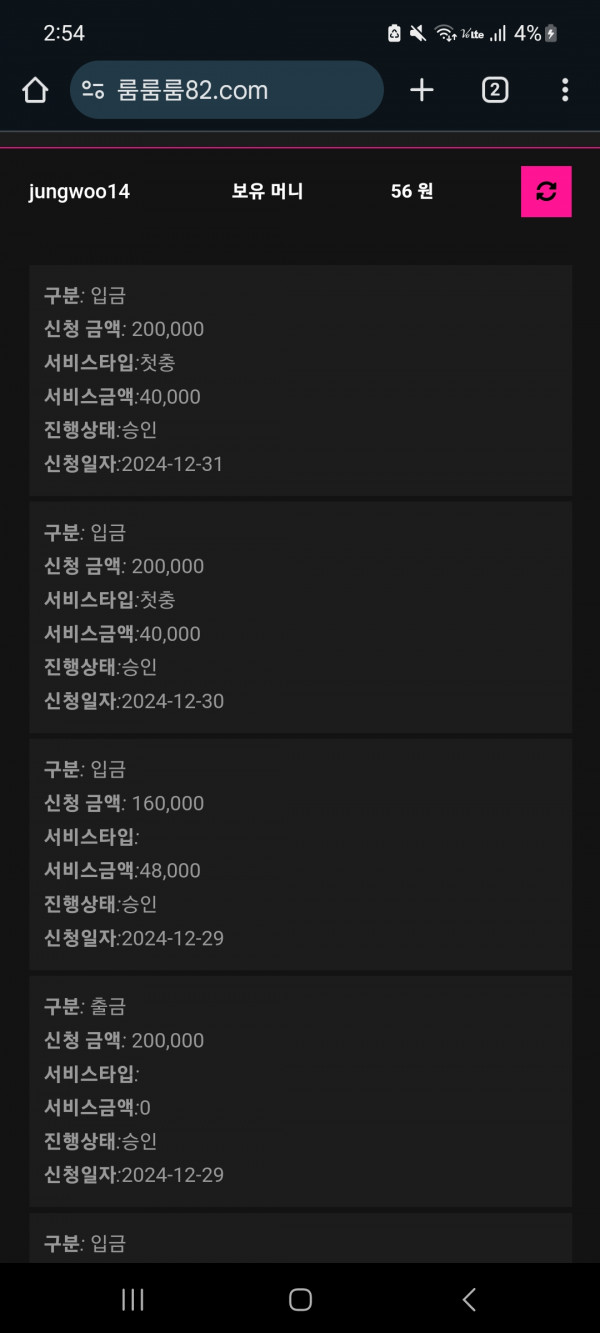Open the browser home page
This screenshot has height=1333, width=600.
coord(35,90)
